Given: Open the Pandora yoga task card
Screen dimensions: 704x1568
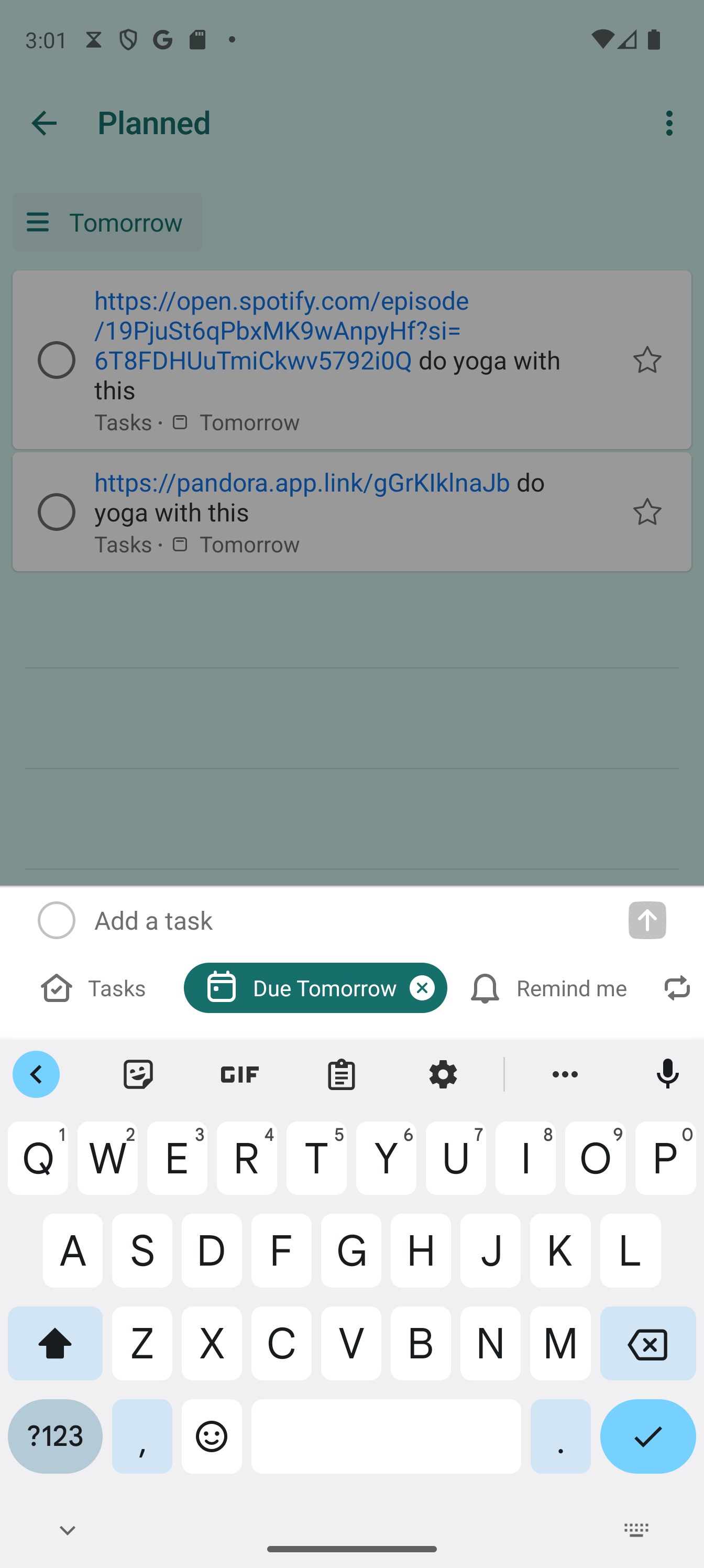Looking at the screenshot, I should (x=351, y=512).
